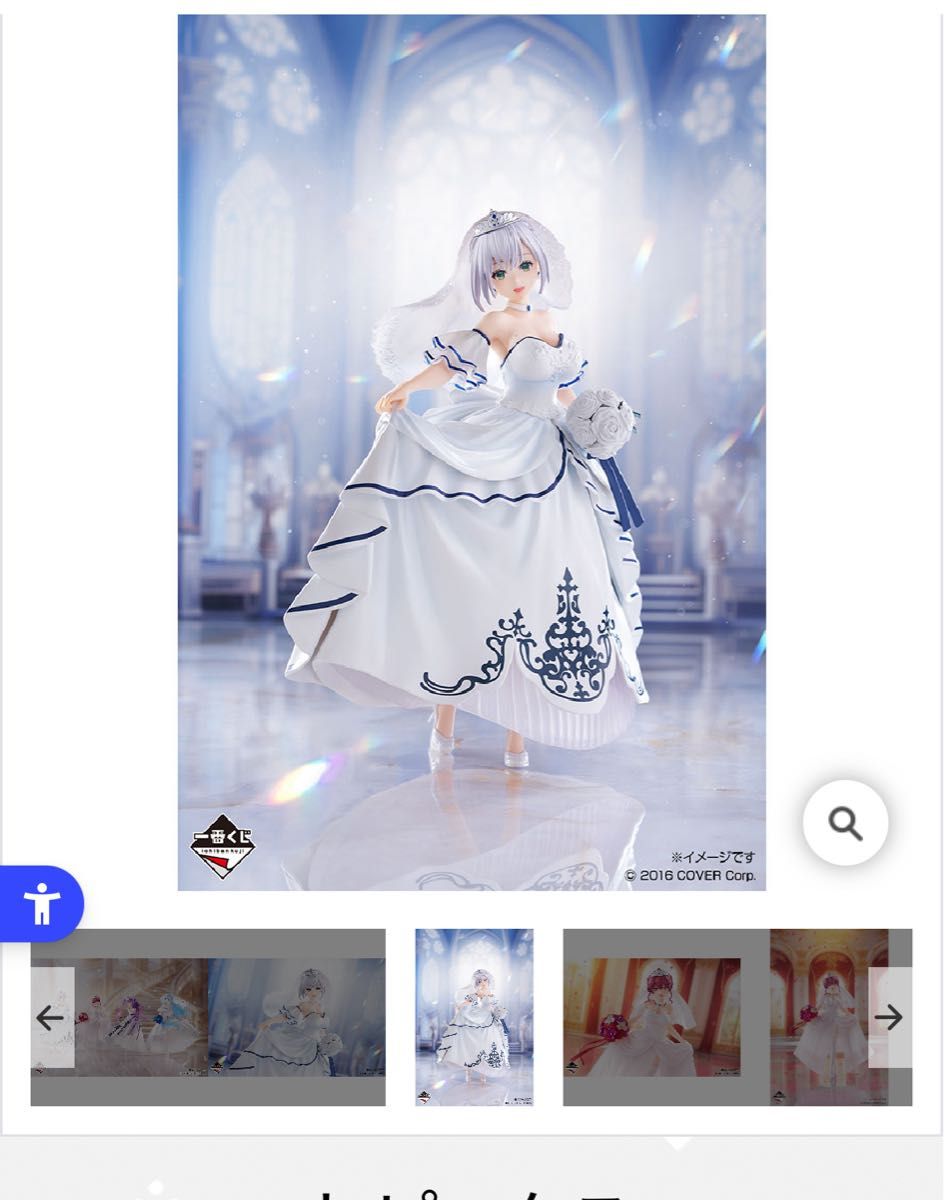944x1200 pixels.
Task: Go to previous thumbnails with left arrow
Action: (50, 1017)
